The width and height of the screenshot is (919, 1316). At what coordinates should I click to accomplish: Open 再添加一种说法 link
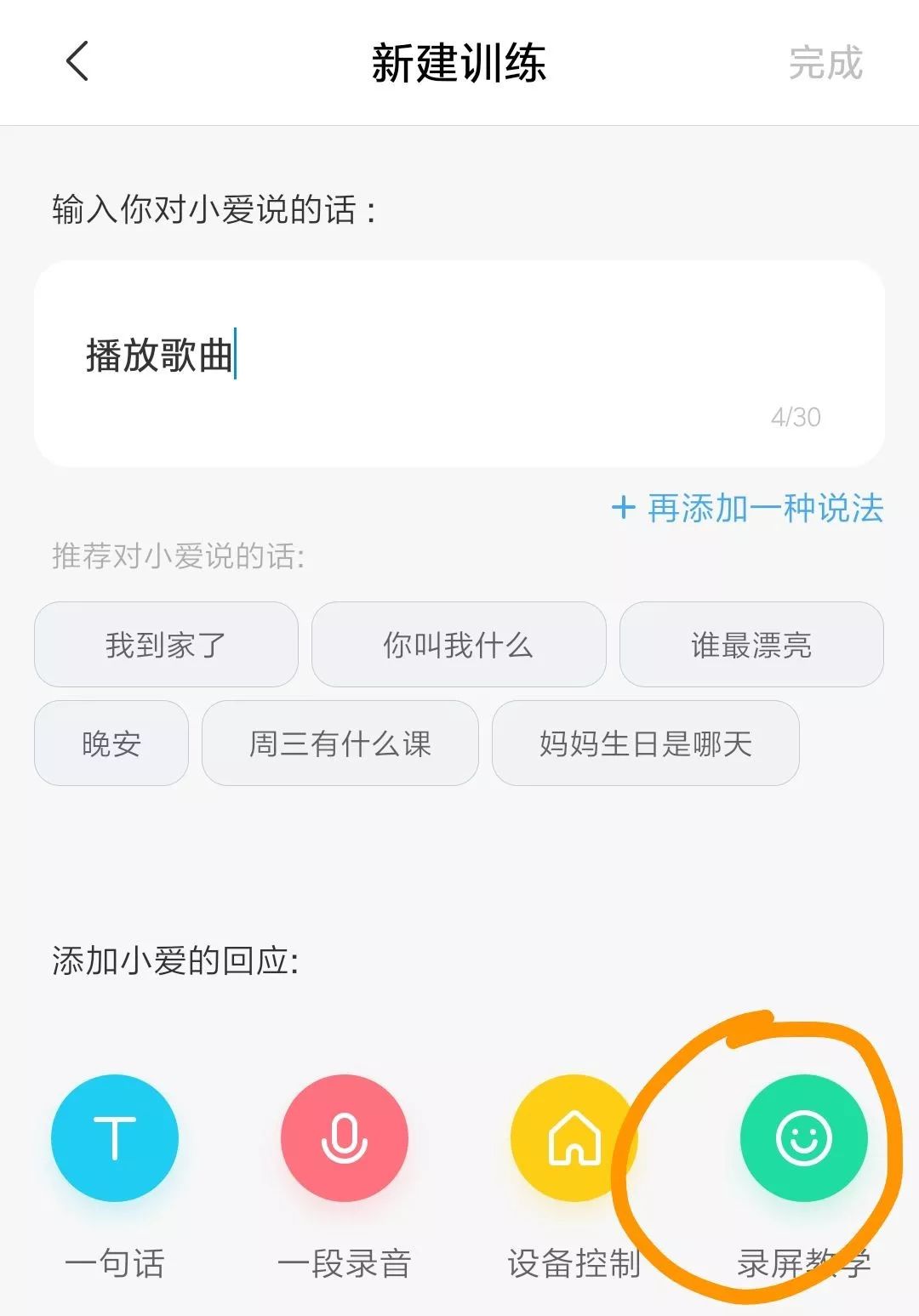(x=762, y=509)
